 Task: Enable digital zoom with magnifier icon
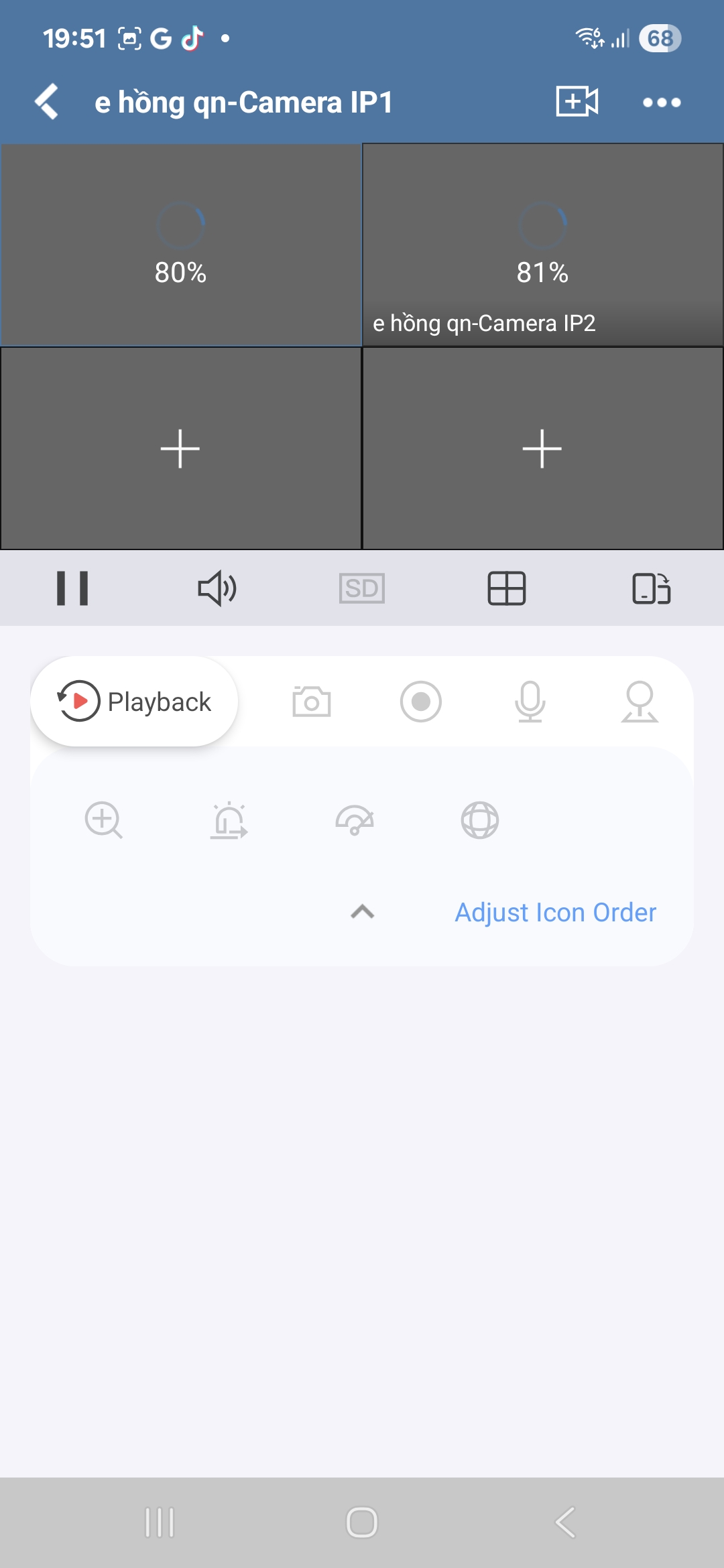104,820
